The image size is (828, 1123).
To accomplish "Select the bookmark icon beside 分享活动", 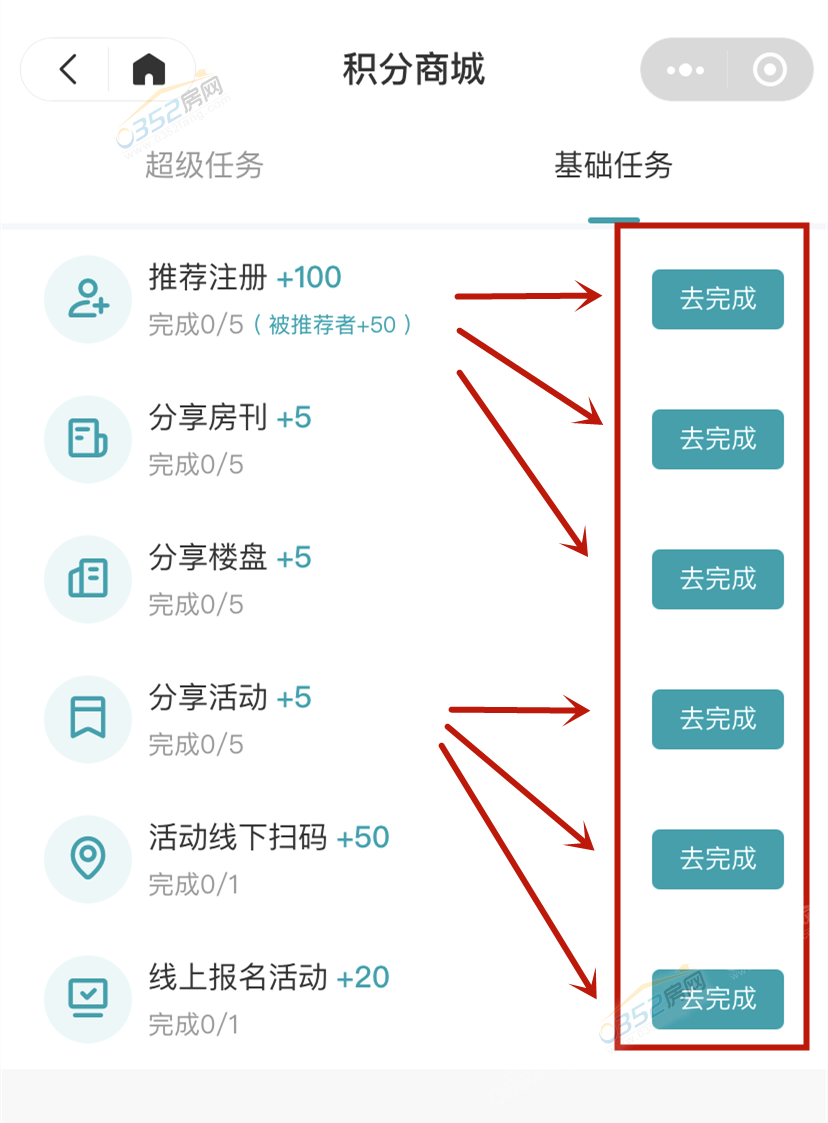I will coord(88,718).
